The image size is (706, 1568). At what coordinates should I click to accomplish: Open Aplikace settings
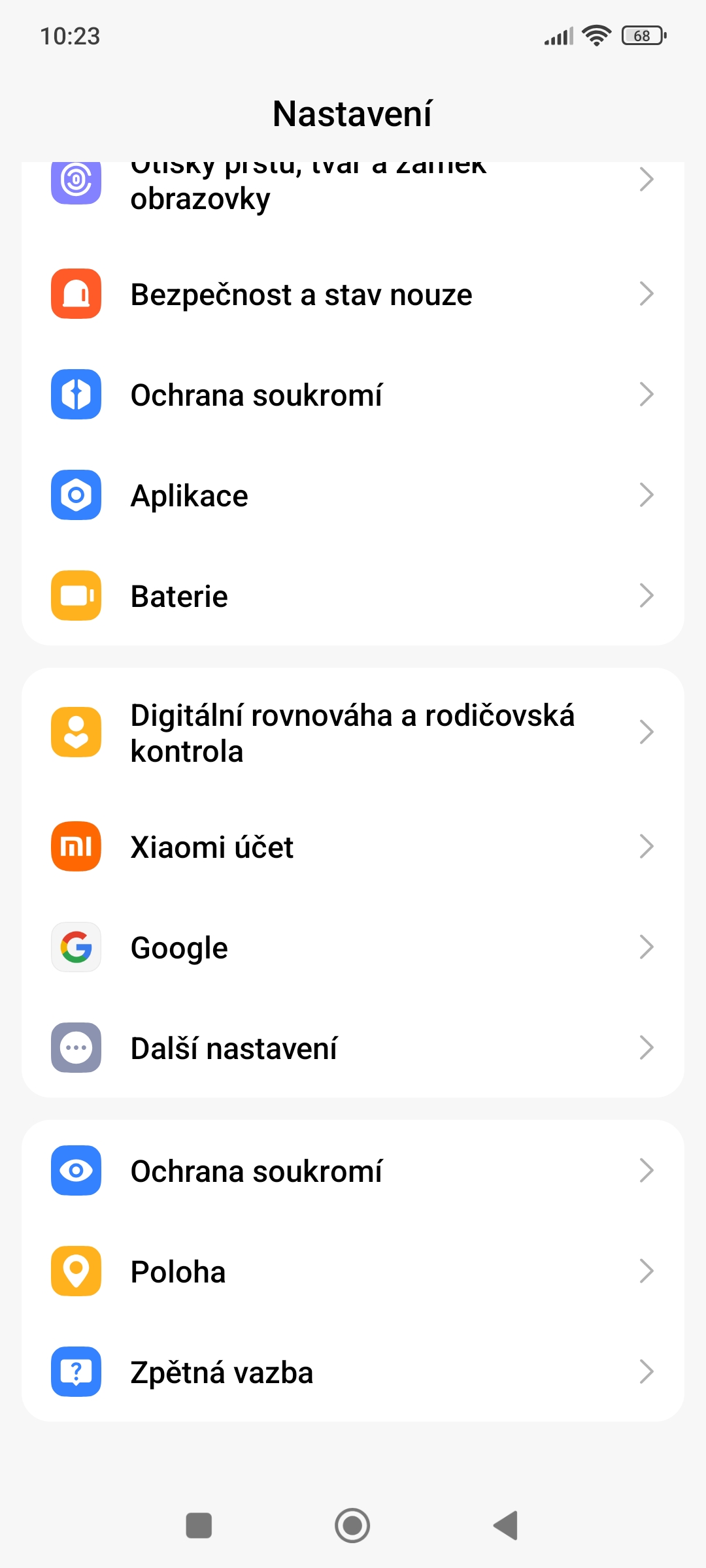(353, 496)
